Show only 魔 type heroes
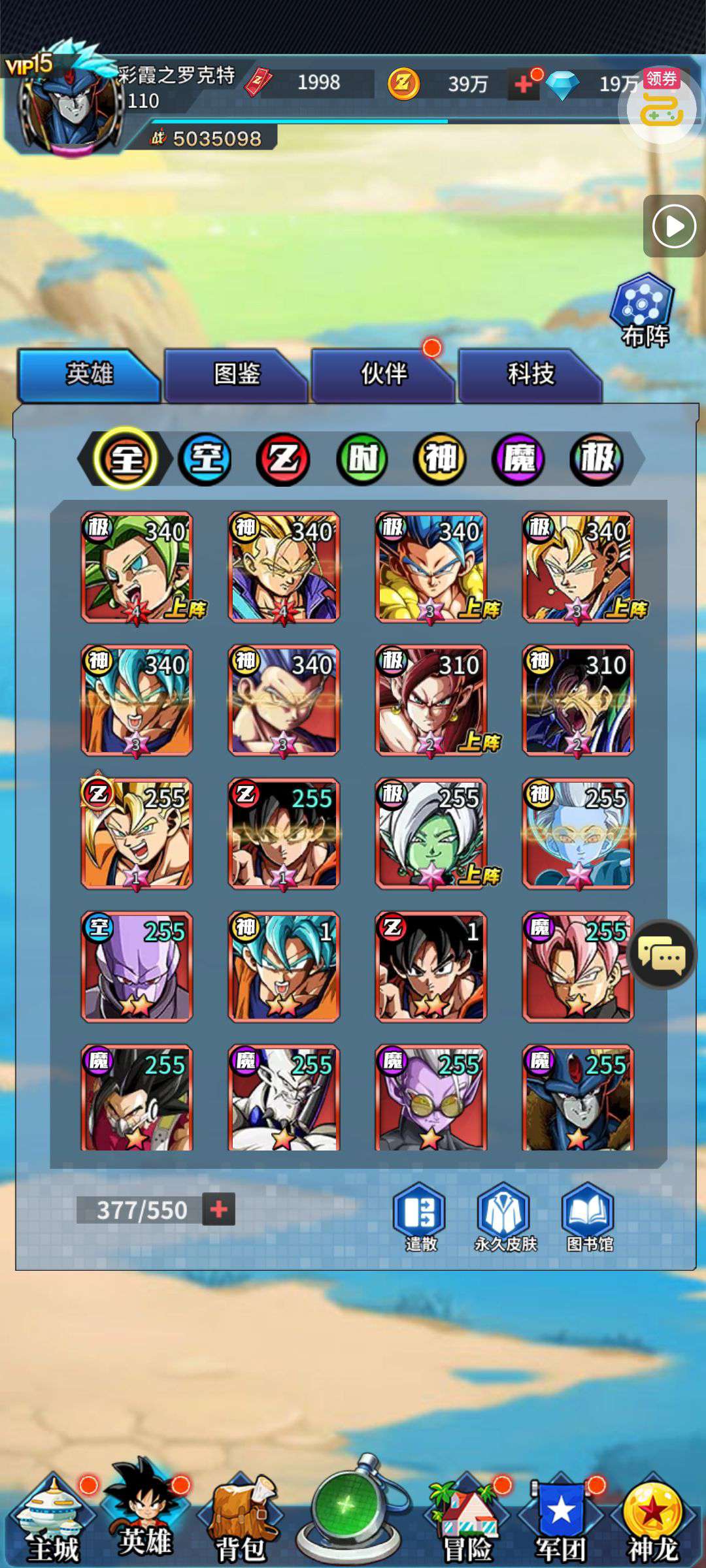Image resolution: width=706 pixels, height=1568 pixels. coord(518,459)
